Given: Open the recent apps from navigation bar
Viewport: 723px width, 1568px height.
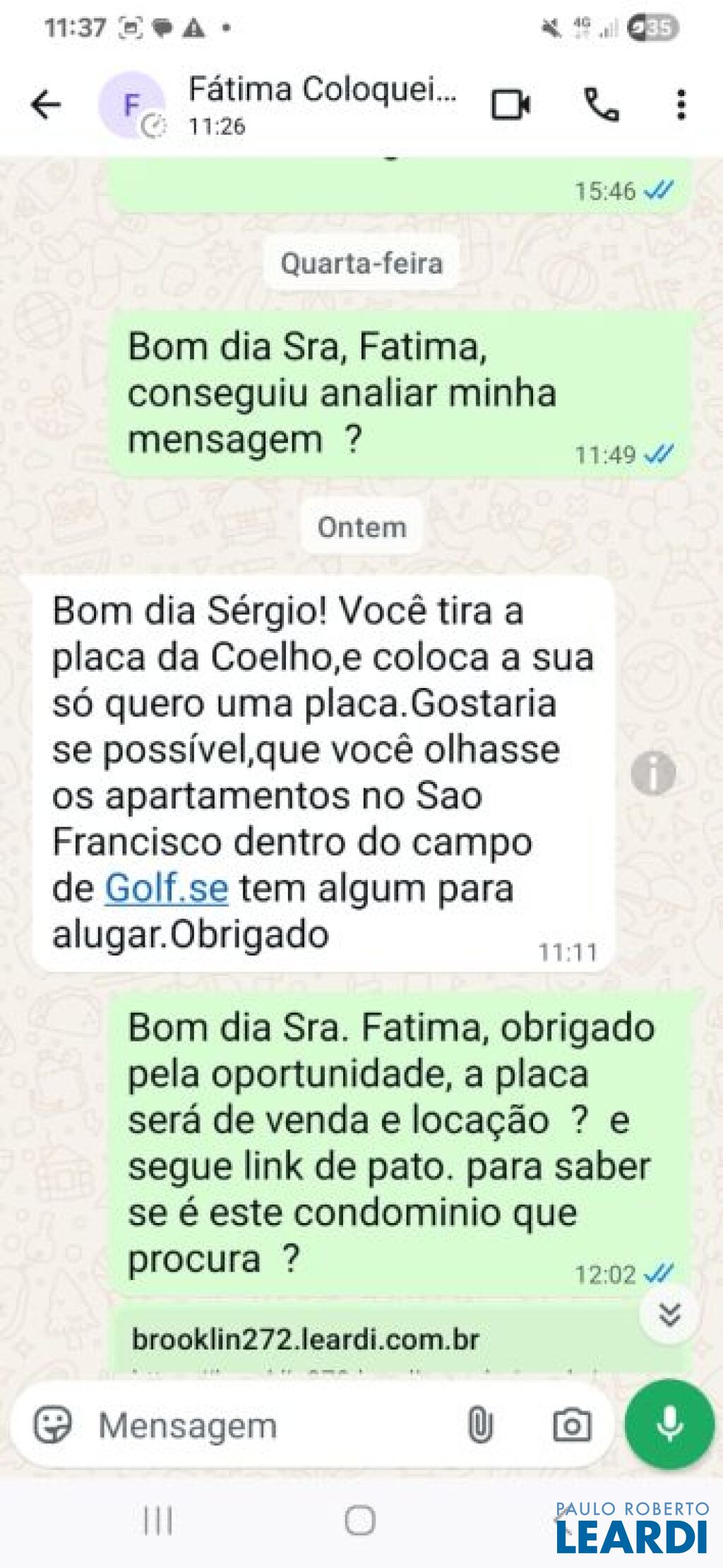Looking at the screenshot, I should [157, 1521].
